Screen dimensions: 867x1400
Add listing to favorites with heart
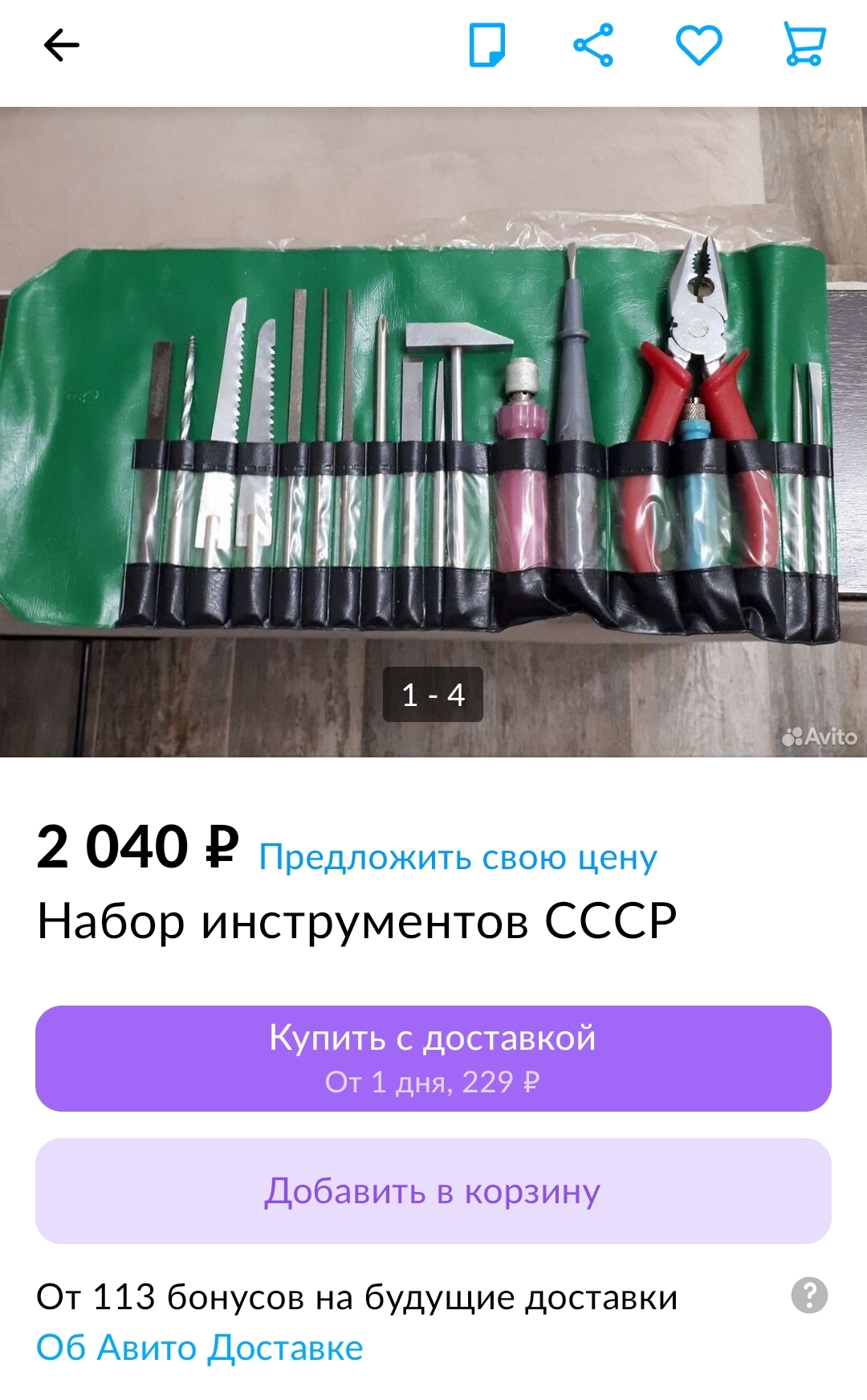pos(699,45)
